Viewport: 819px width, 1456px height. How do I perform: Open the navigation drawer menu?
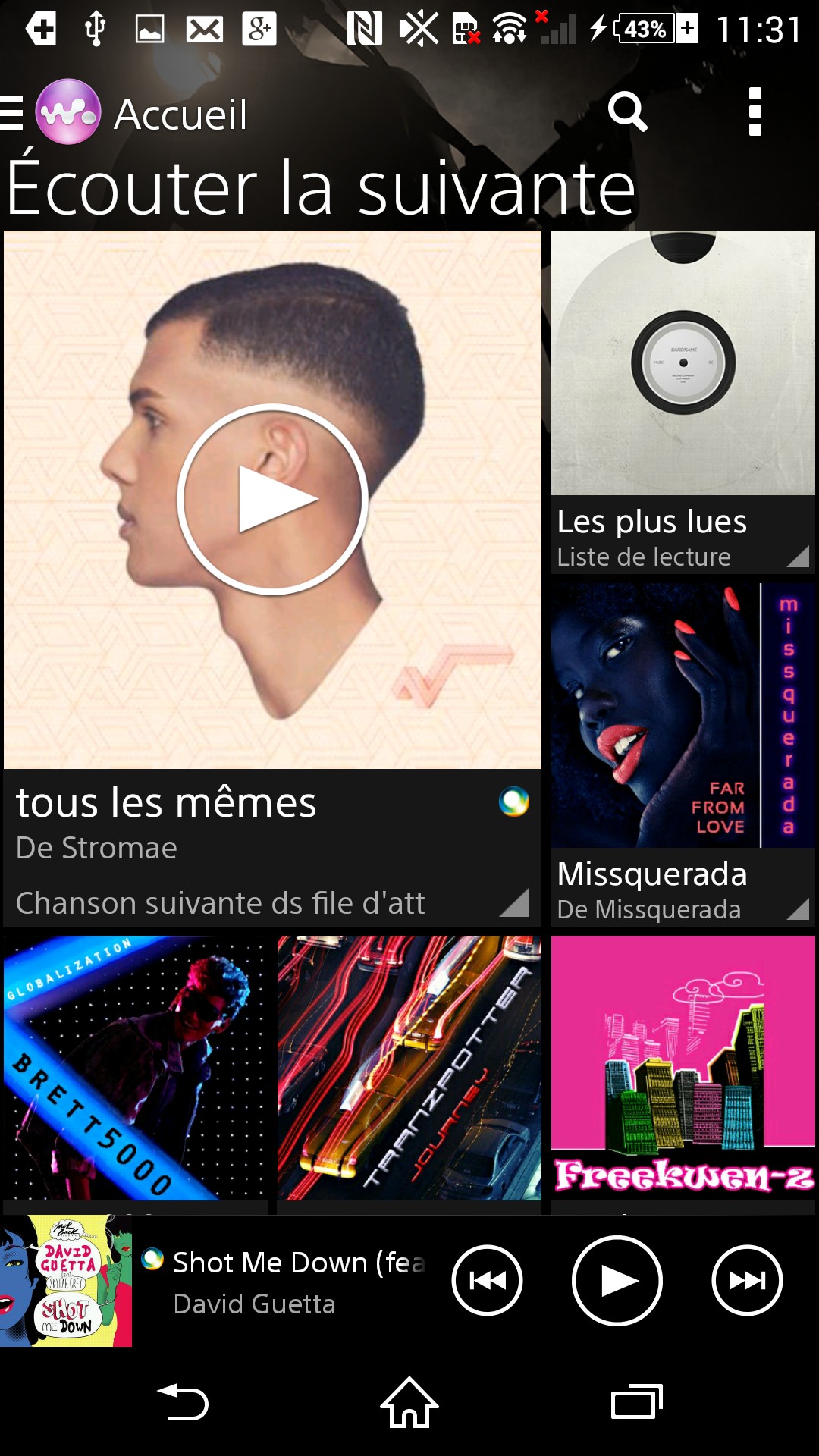[x=14, y=114]
